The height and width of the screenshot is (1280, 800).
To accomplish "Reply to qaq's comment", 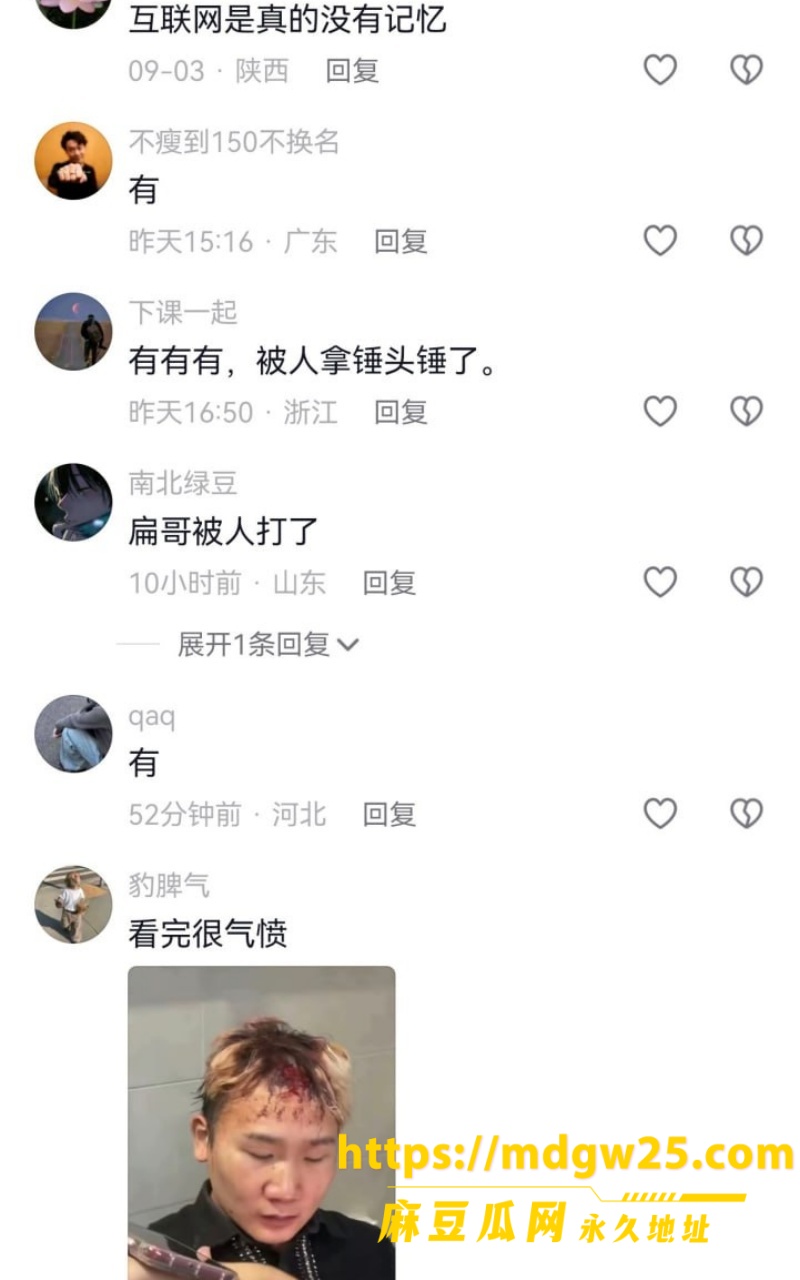I will click(389, 814).
